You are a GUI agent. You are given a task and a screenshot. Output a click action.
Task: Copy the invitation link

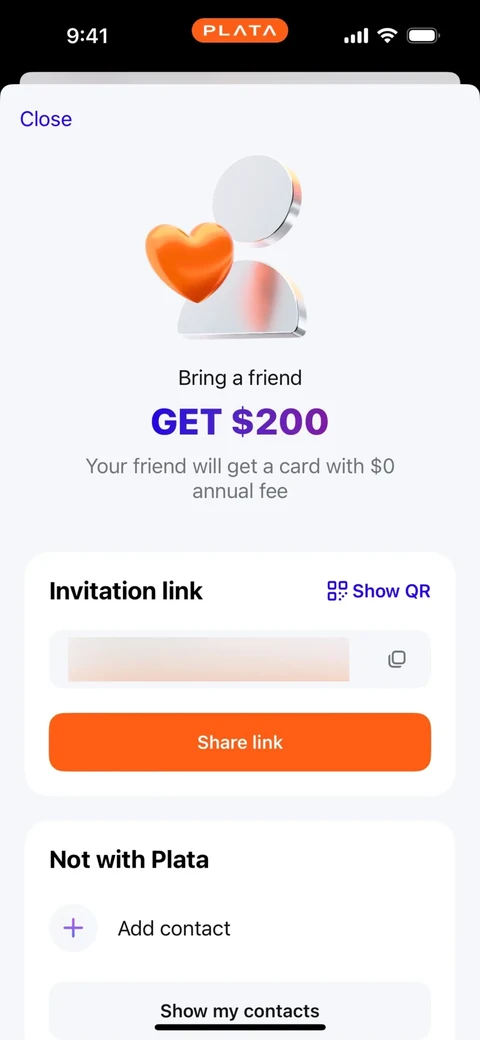396,659
